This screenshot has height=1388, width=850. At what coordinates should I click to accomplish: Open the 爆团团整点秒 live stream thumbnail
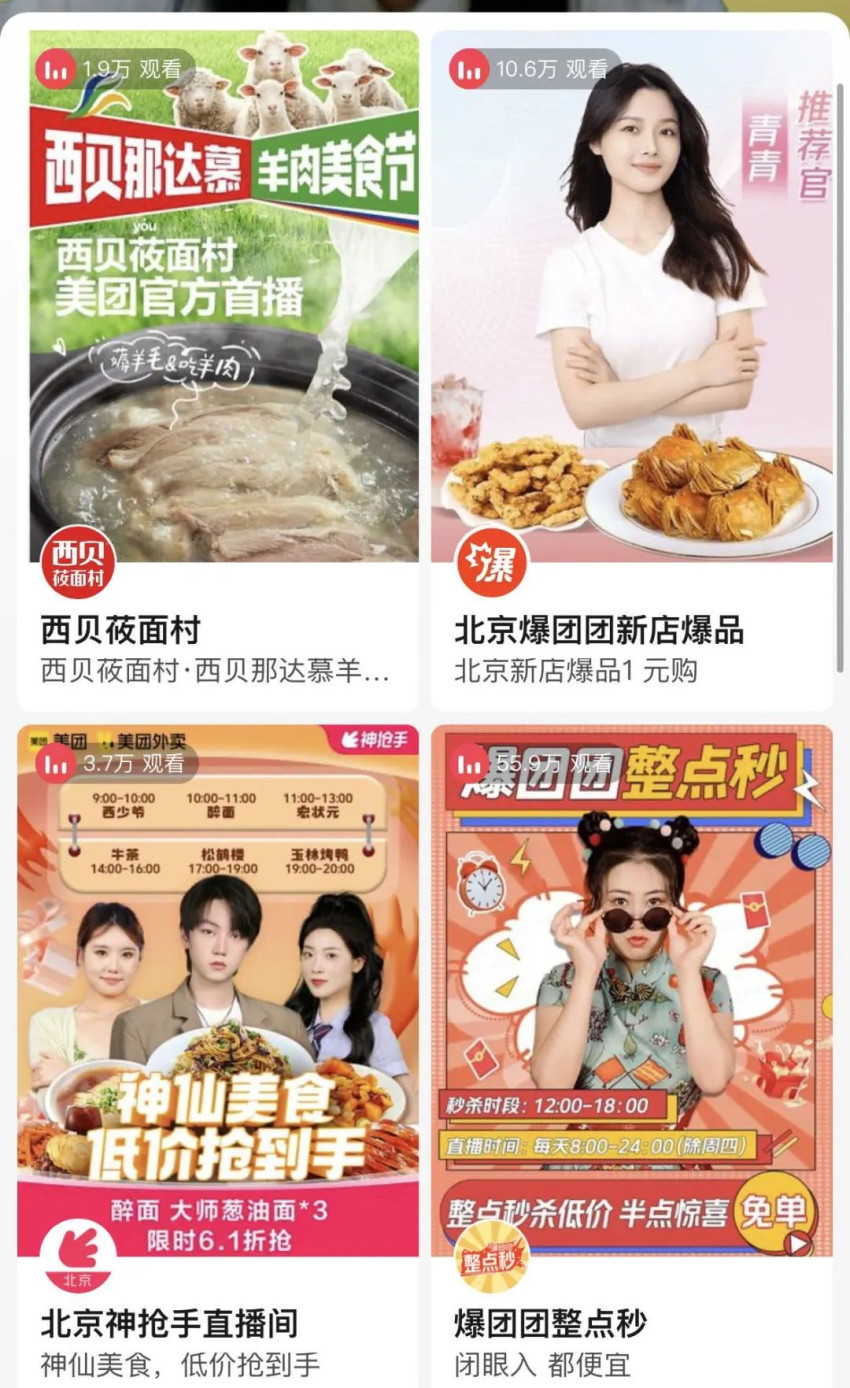pos(635,990)
